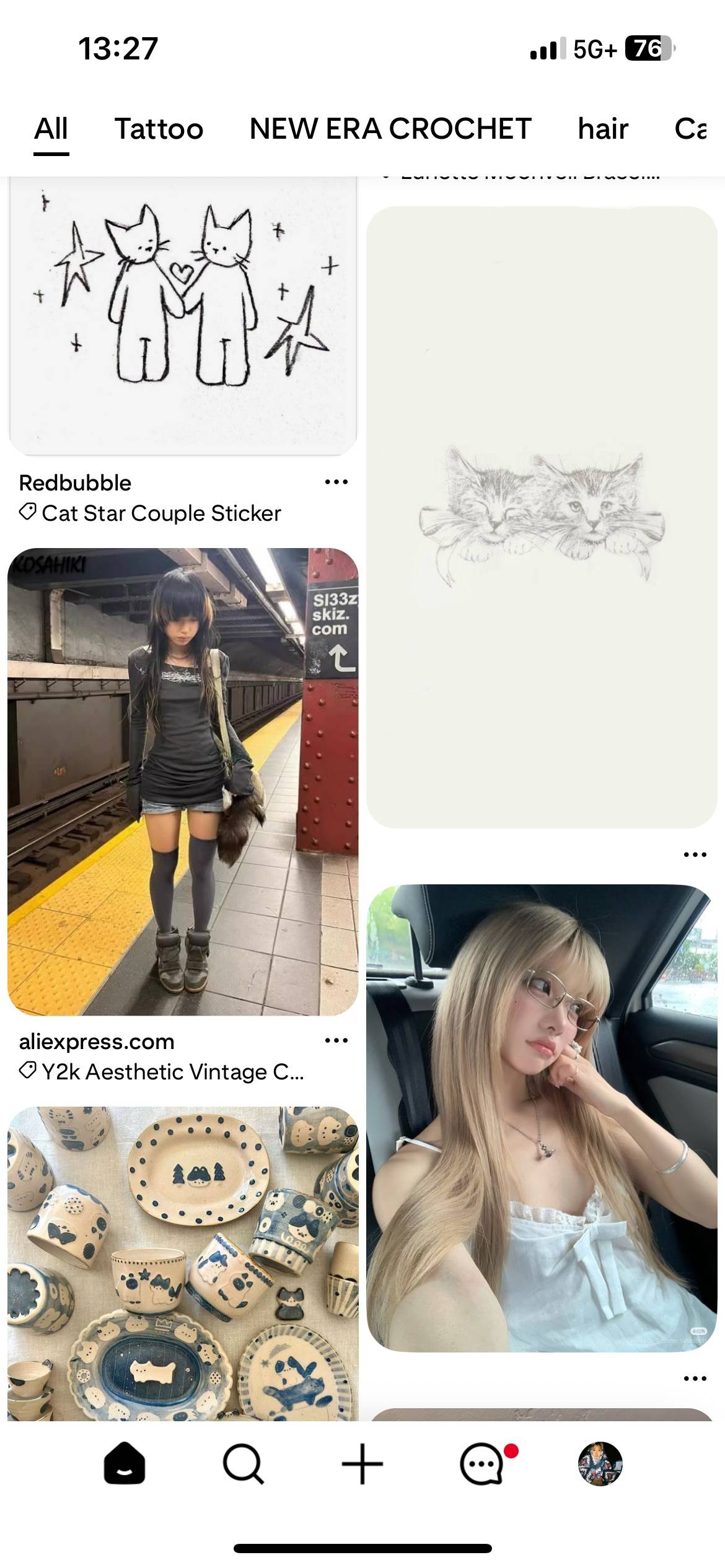Open the blonde girl in car pin
Screen dimensions: 725x1568
click(x=542, y=1118)
